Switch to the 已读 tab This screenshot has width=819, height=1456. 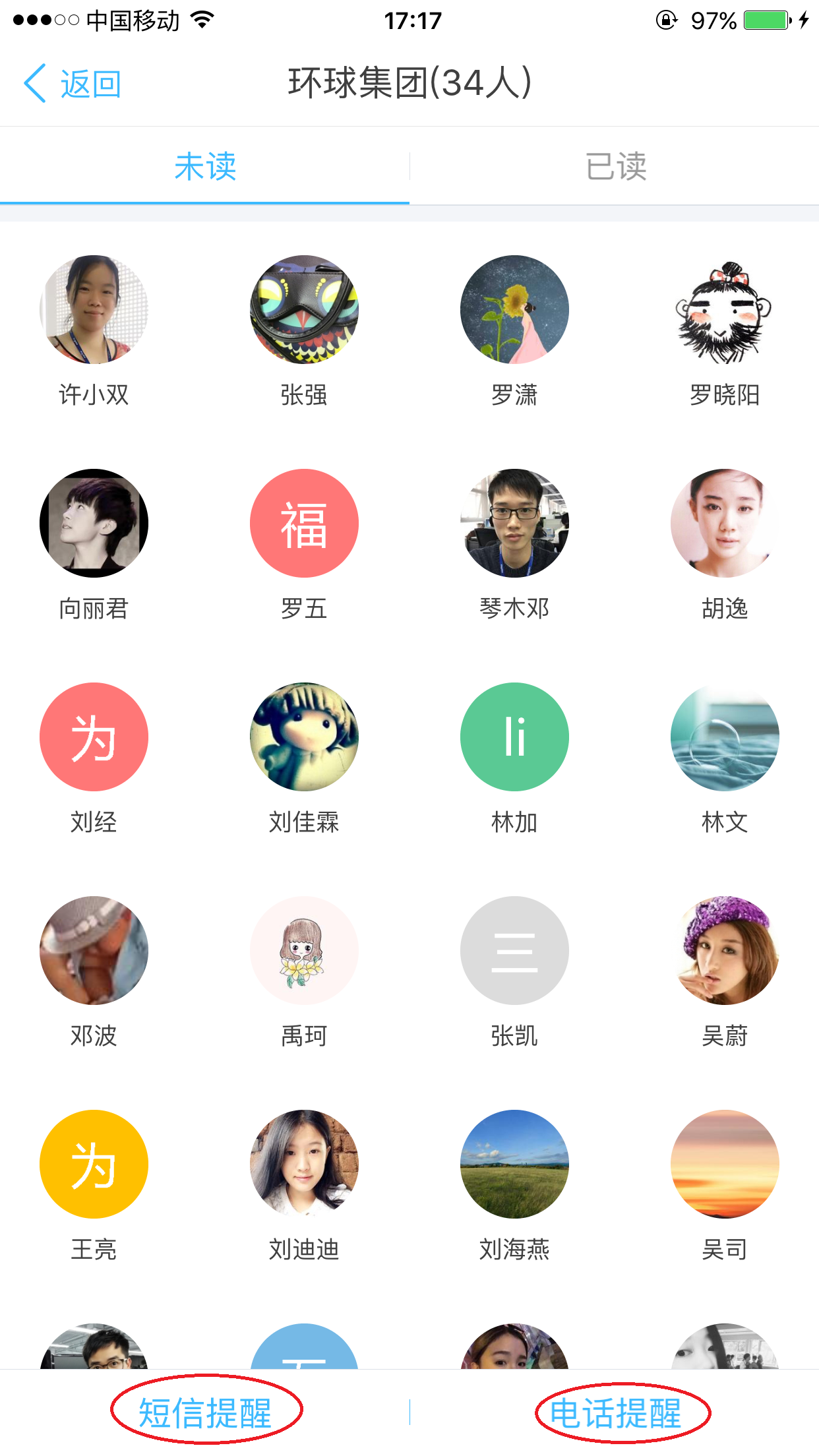tap(615, 166)
